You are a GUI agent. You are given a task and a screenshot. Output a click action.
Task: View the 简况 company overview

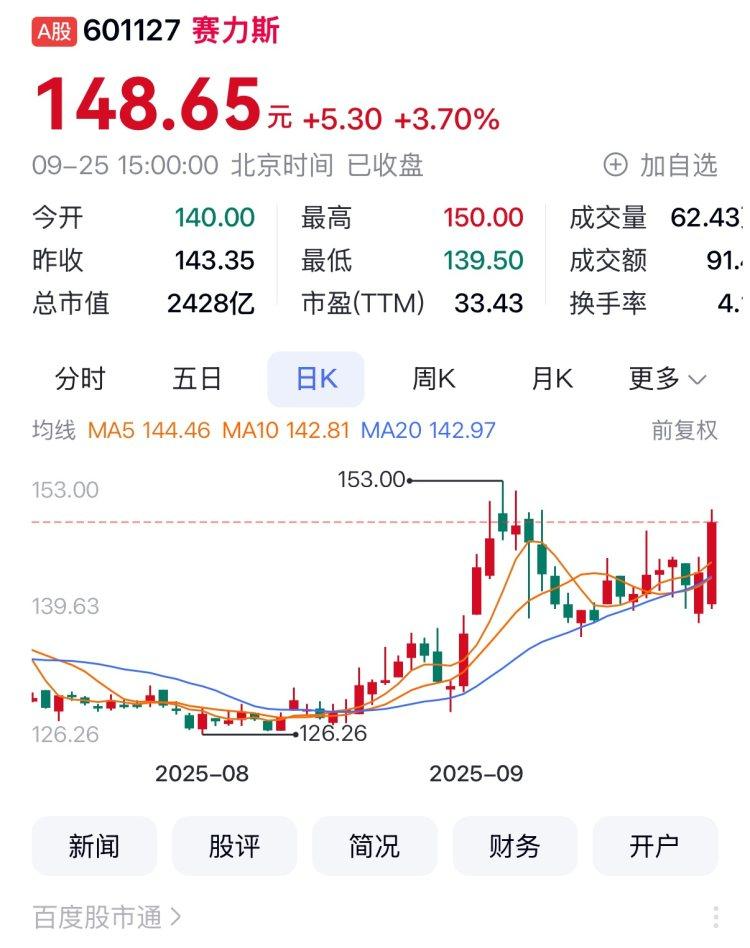pos(375,846)
